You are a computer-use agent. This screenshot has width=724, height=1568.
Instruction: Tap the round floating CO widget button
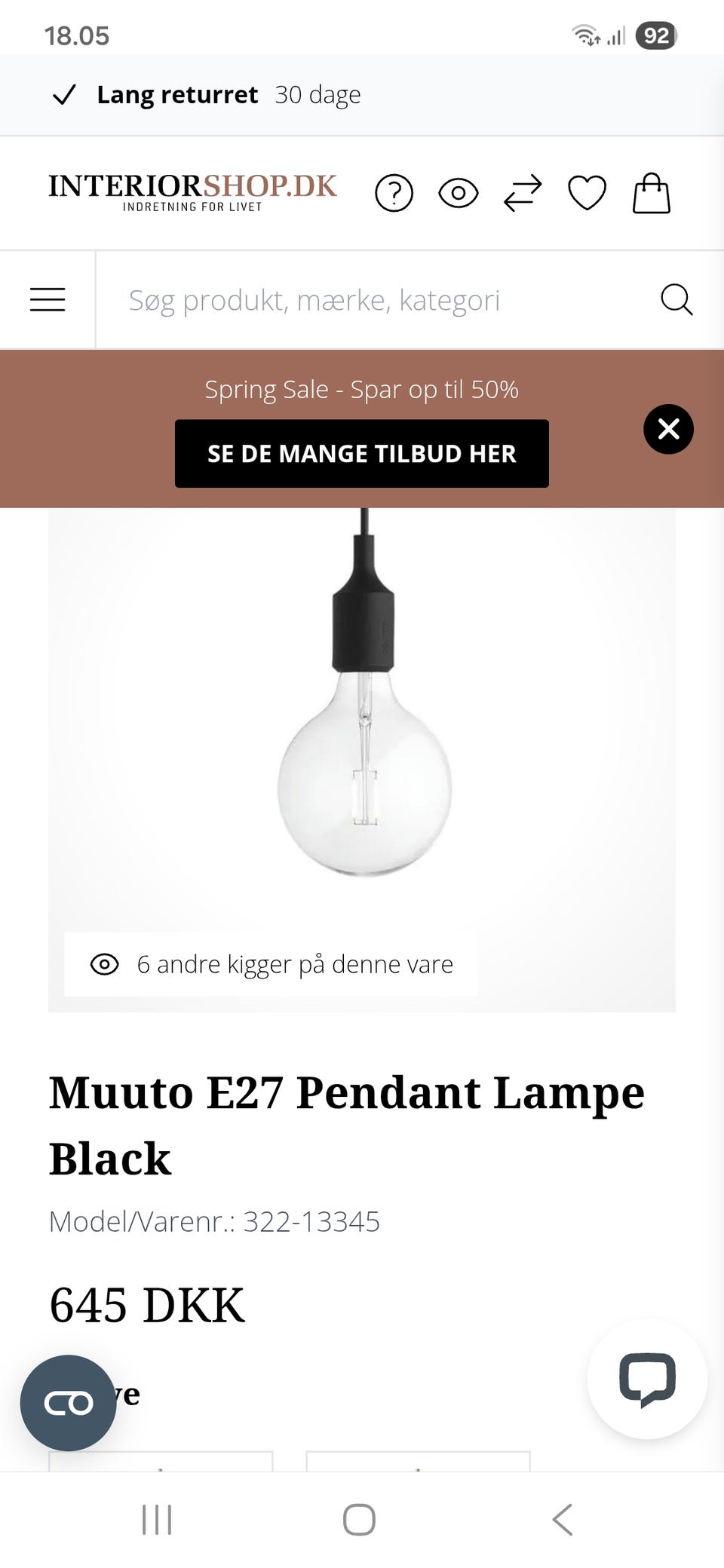point(69,1403)
